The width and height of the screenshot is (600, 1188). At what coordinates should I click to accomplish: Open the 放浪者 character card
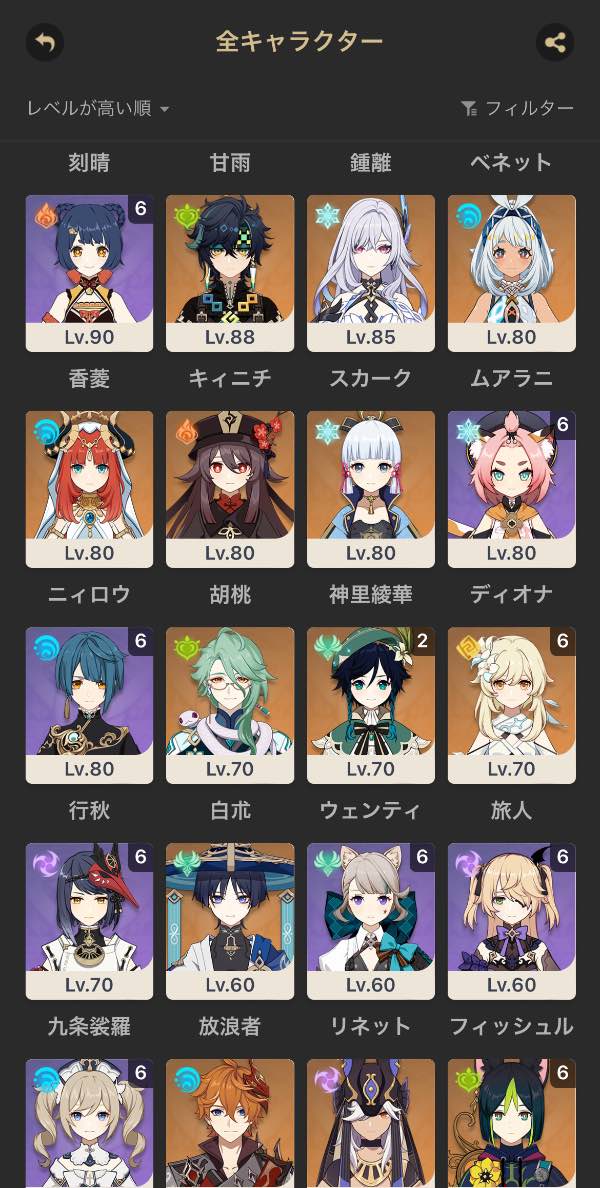pos(230,921)
